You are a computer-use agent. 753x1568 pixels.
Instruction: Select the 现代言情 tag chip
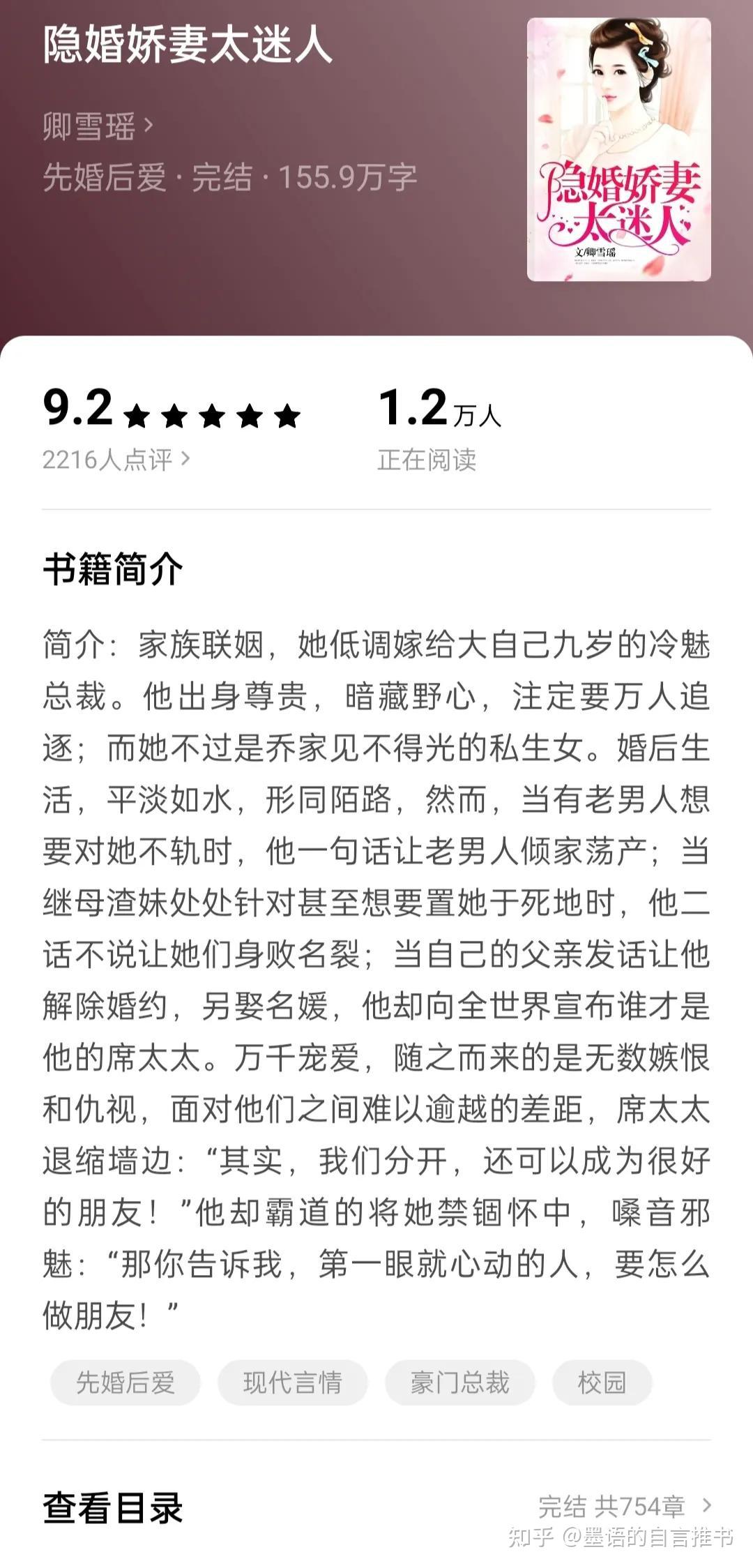[293, 1382]
